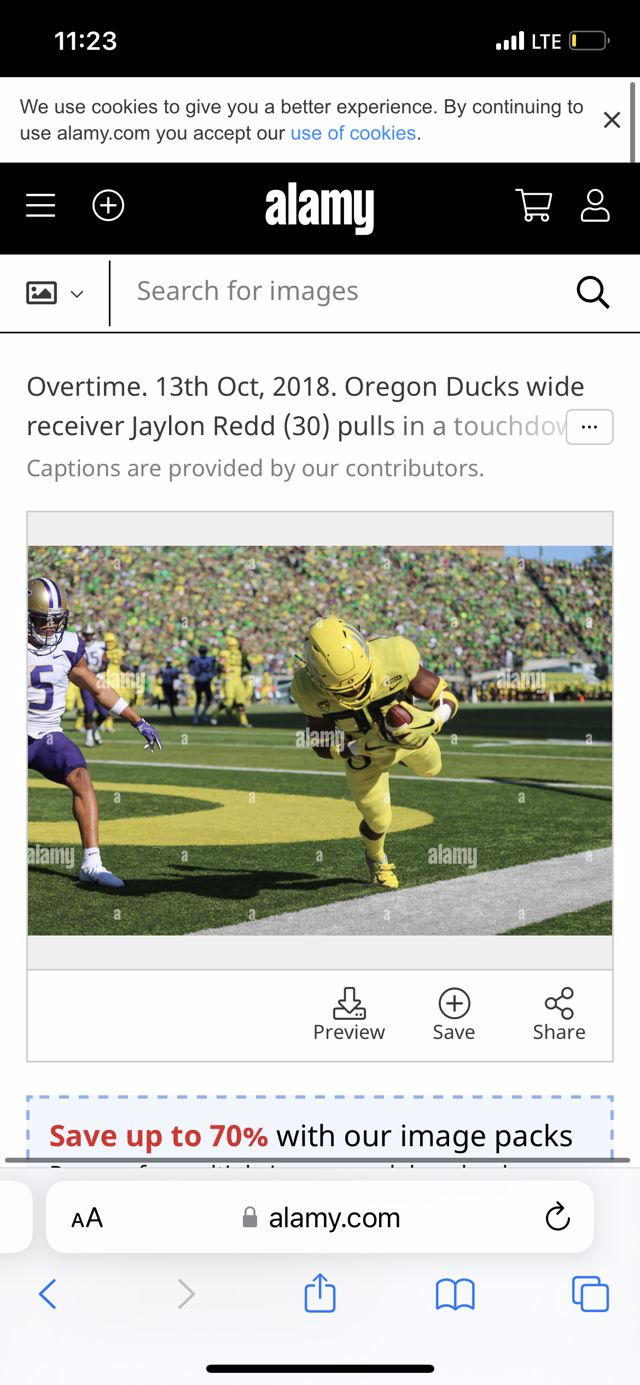Focus the 'Search for images' field

point(340,291)
